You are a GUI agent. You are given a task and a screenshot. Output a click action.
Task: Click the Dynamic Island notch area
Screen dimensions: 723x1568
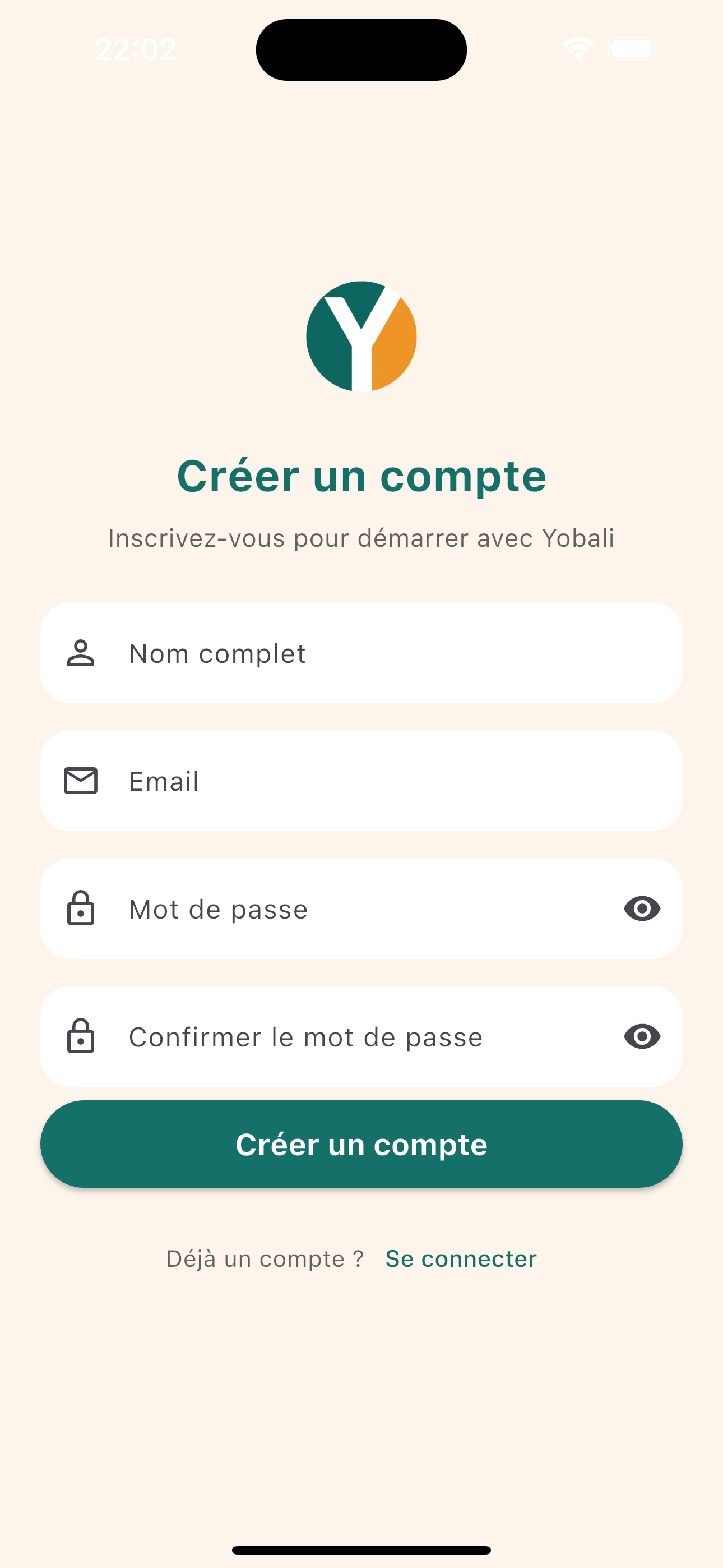[361, 50]
